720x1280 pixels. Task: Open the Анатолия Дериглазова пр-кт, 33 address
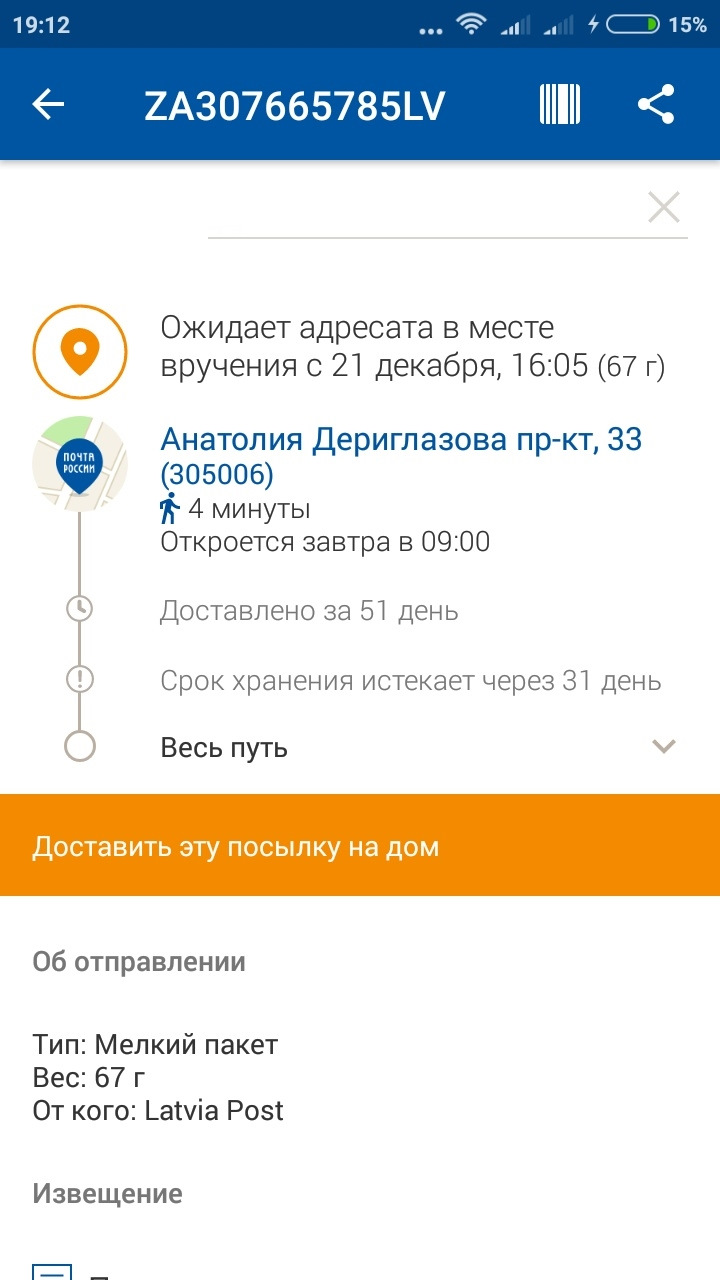[x=401, y=455]
